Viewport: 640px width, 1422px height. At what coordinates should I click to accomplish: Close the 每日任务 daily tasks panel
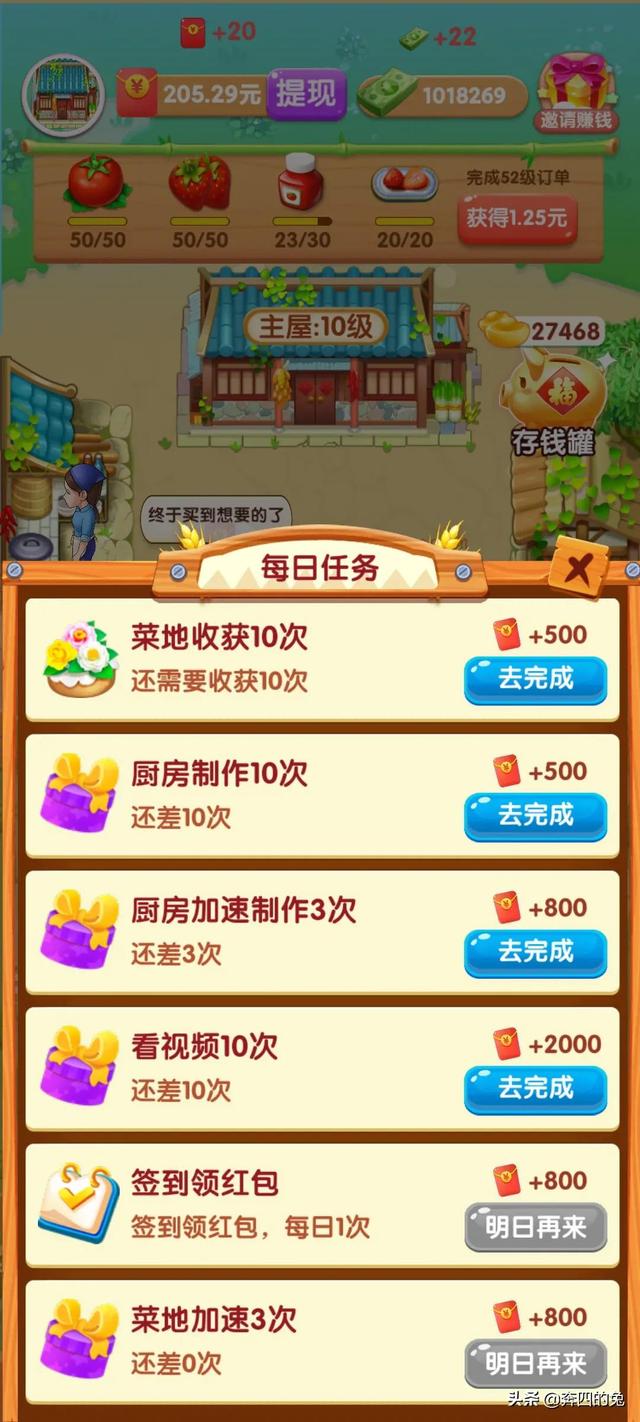tap(578, 568)
